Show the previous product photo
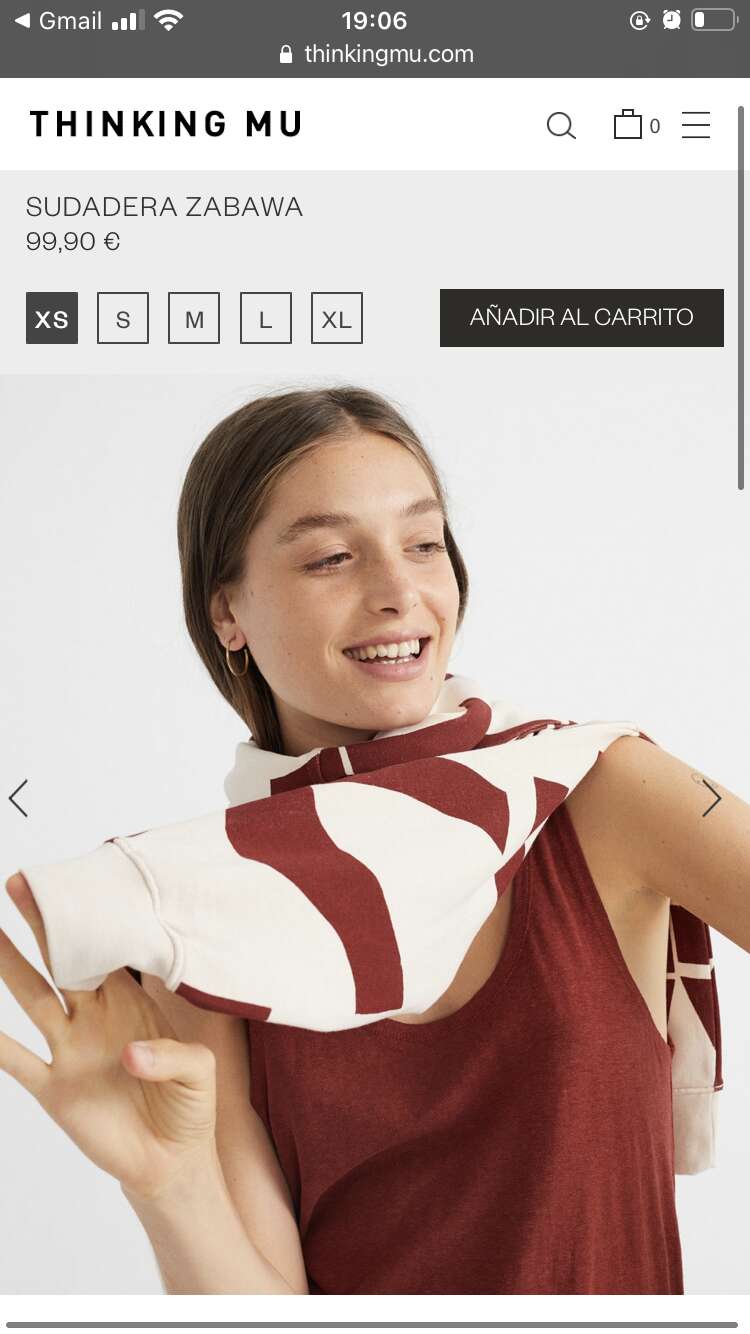750x1334 pixels. (18, 798)
